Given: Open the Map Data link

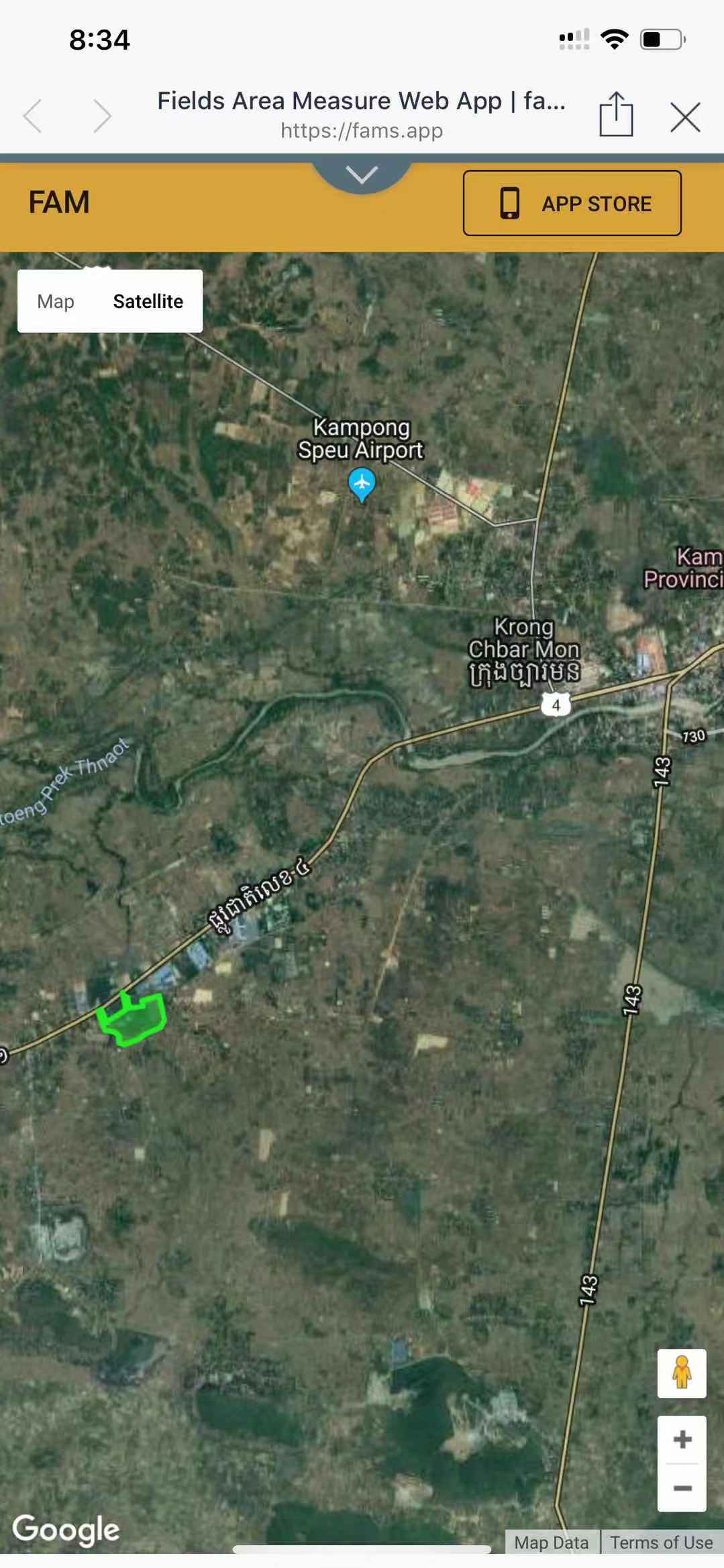Looking at the screenshot, I should [x=552, y=1543].
